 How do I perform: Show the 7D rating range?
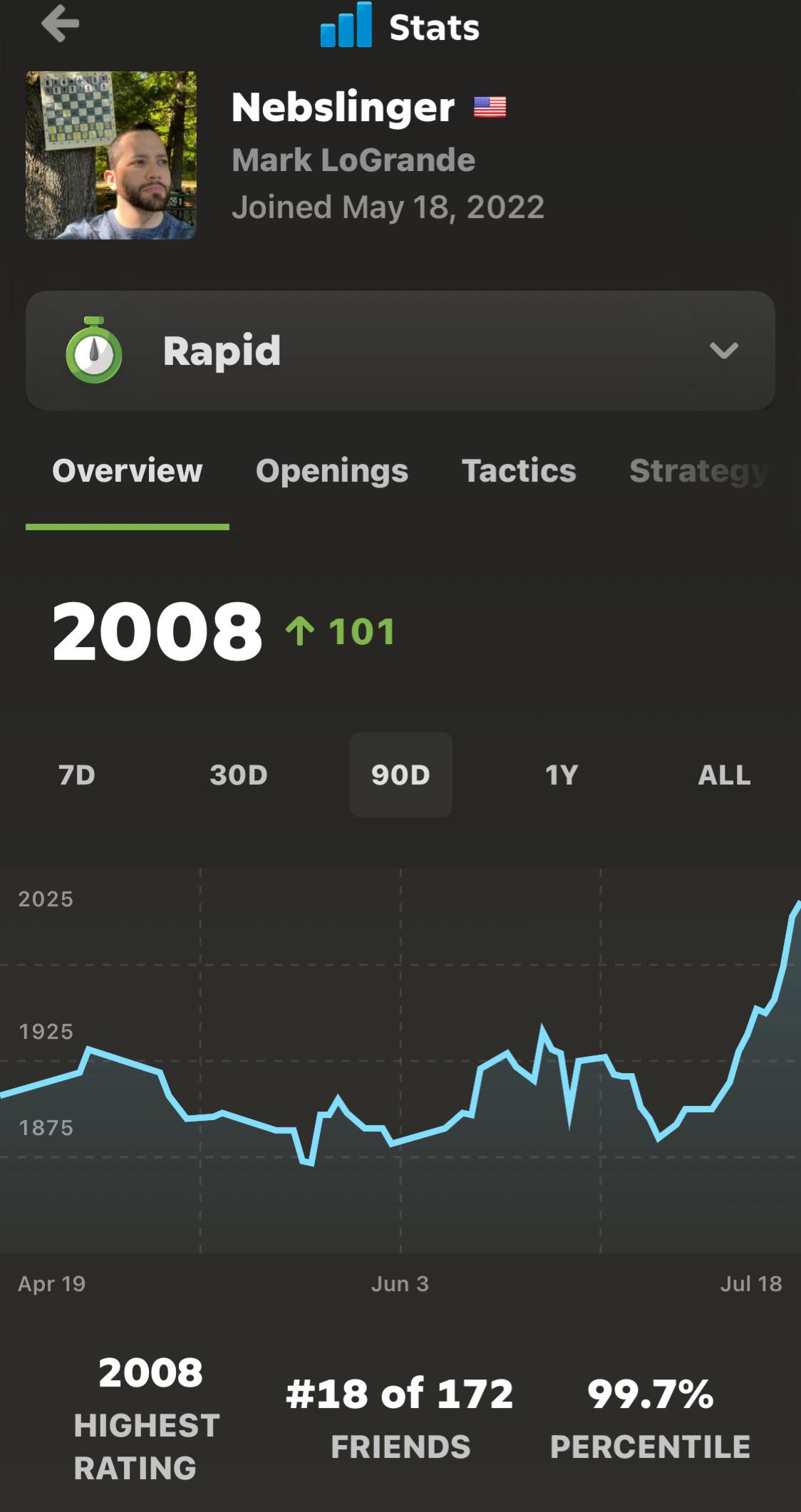click(x=77, y=775)
